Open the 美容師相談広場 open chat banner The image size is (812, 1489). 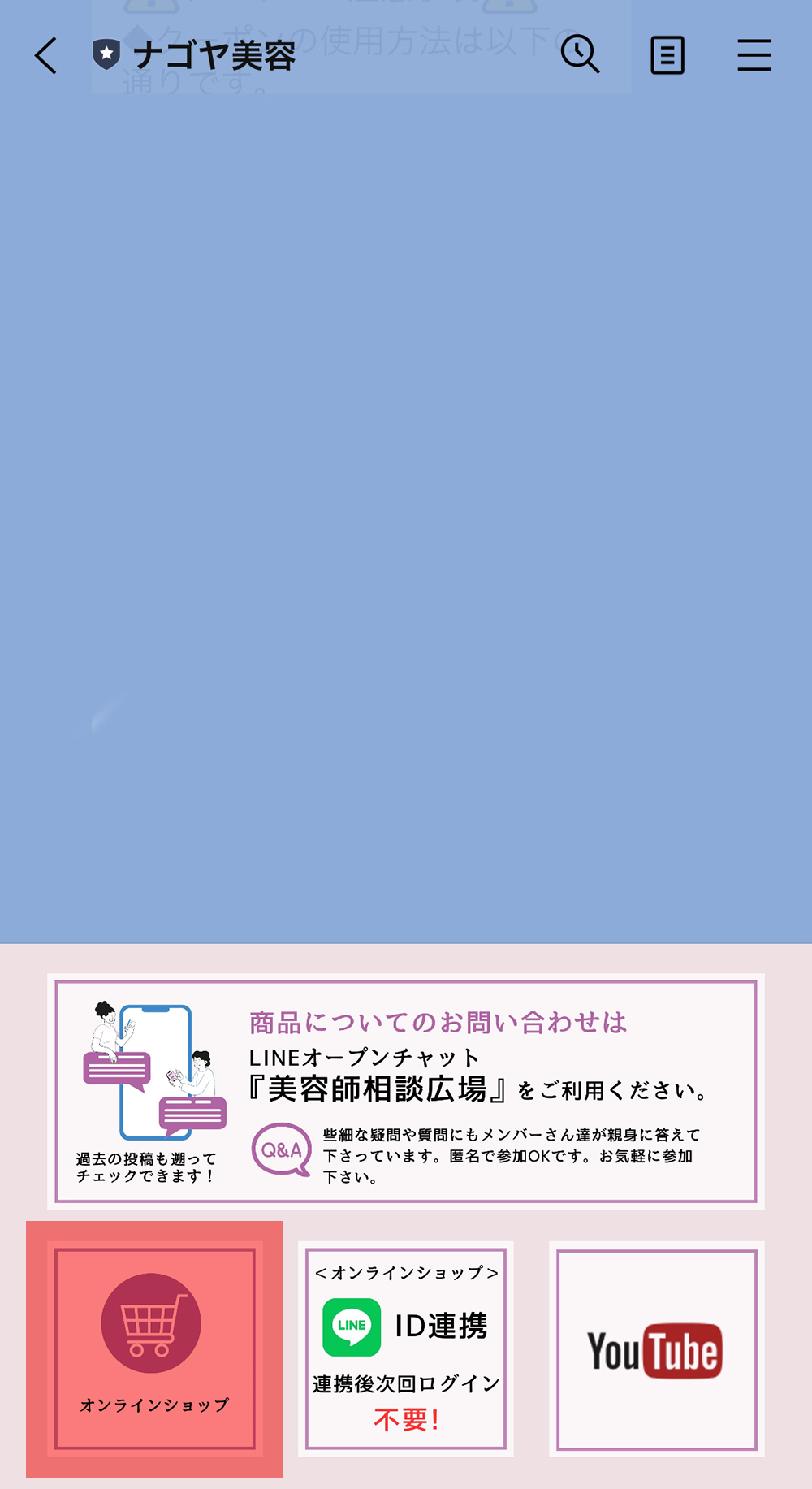click(x=405, y=1091)
